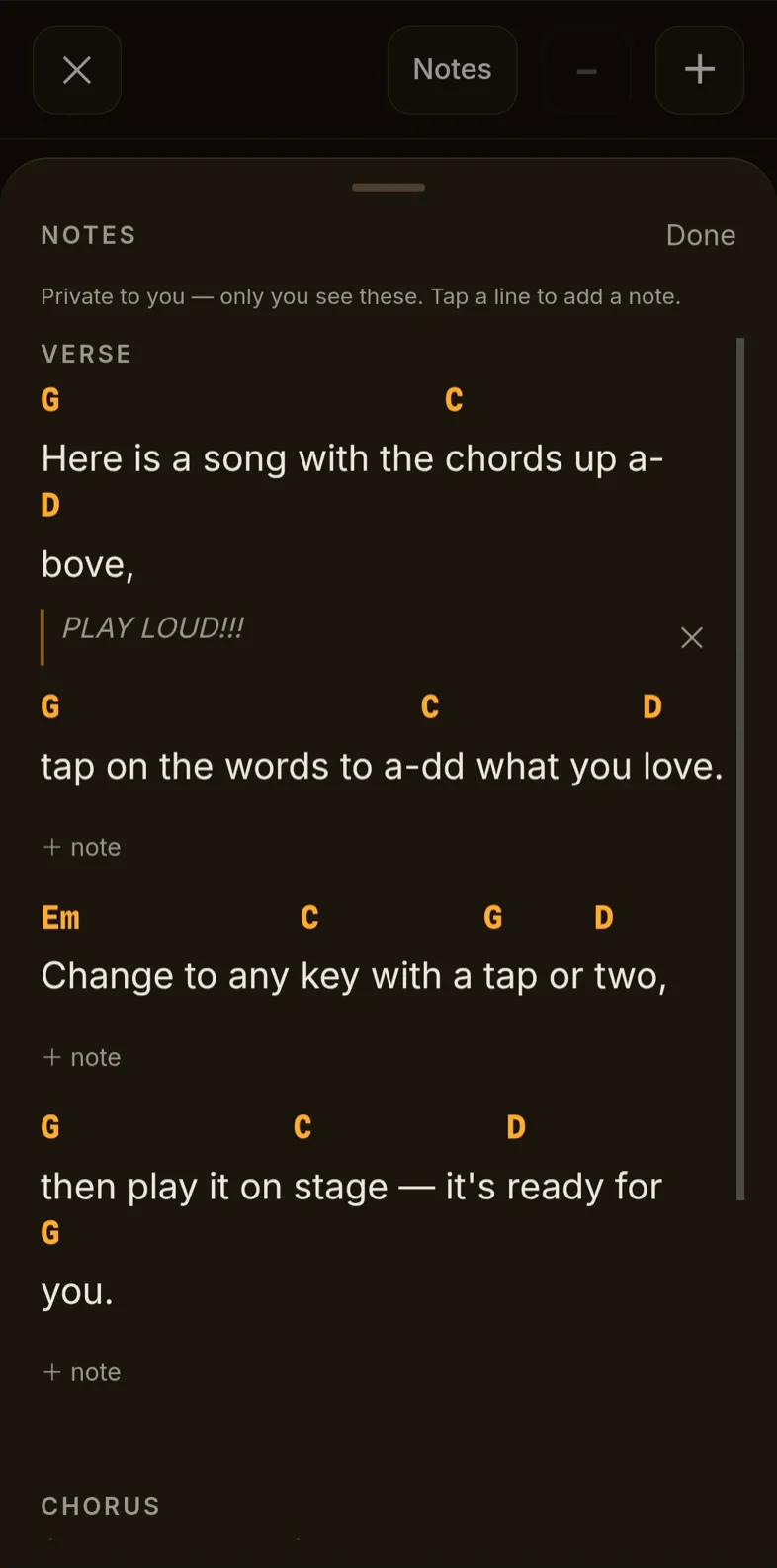Delete the 'PLAY LOUD!!!' note
The width and height of the screenshot is (777, 1568).
pyautogui.click(x=692, y=637)
